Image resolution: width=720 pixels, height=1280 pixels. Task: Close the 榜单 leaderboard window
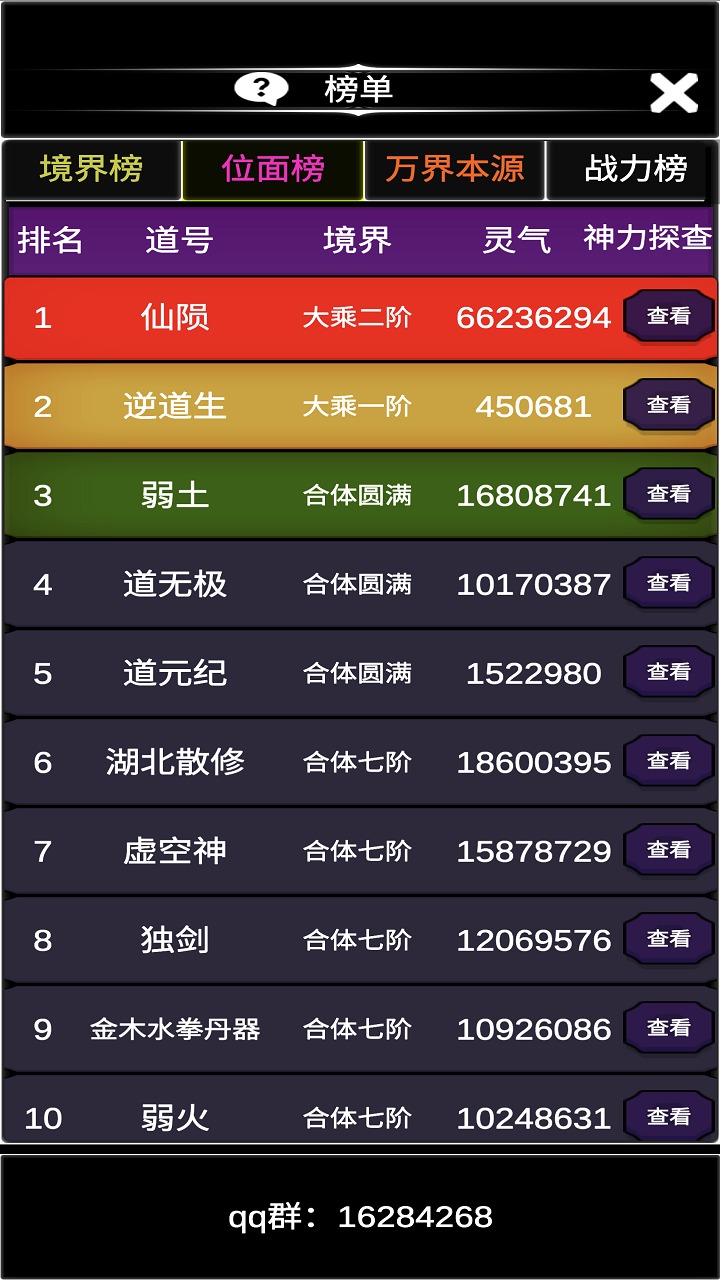click(x=673, y=93)
